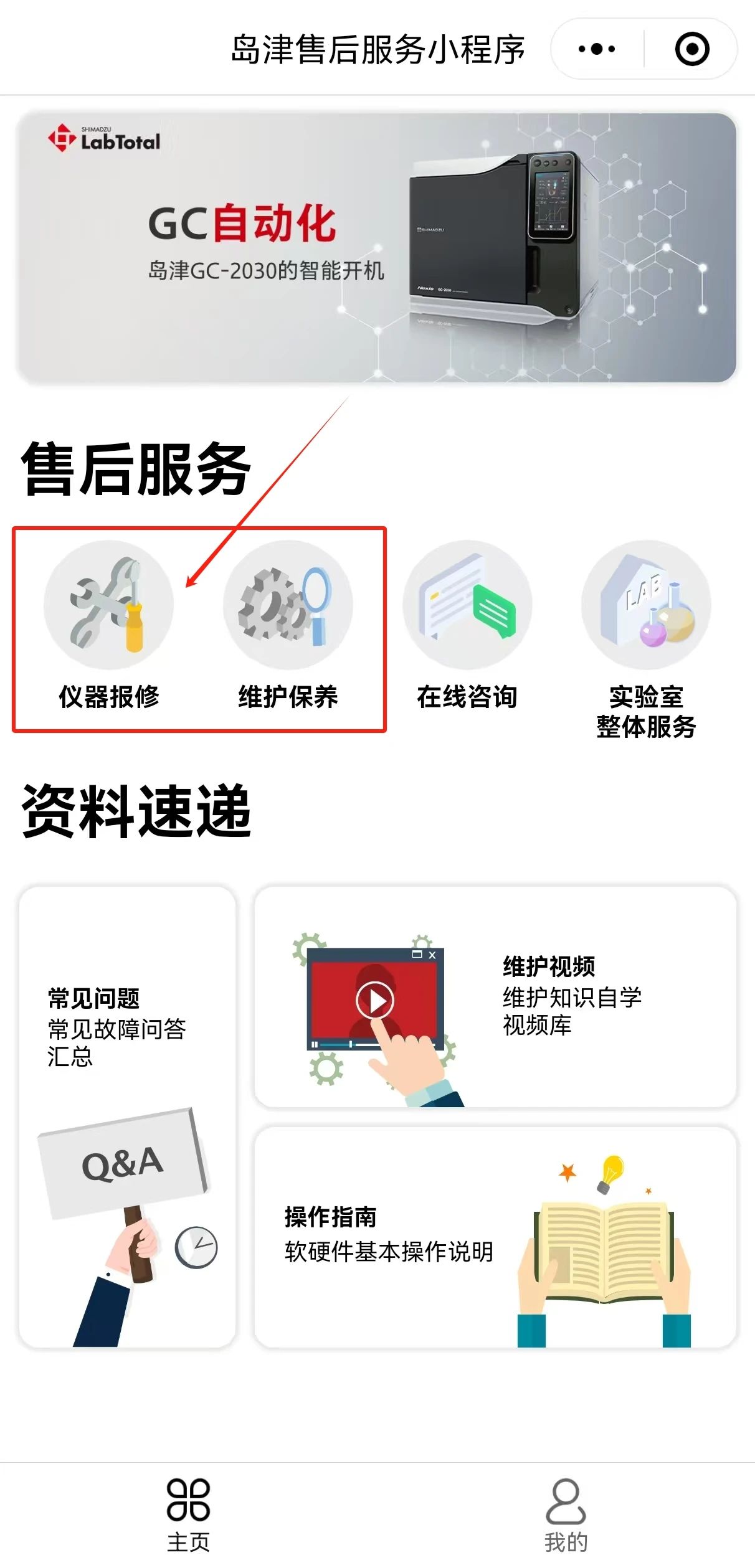The height and width of the screenshot is (1568, 755).
Task: Switch to the 我的 tab
Action: [x=566, y=1514]
